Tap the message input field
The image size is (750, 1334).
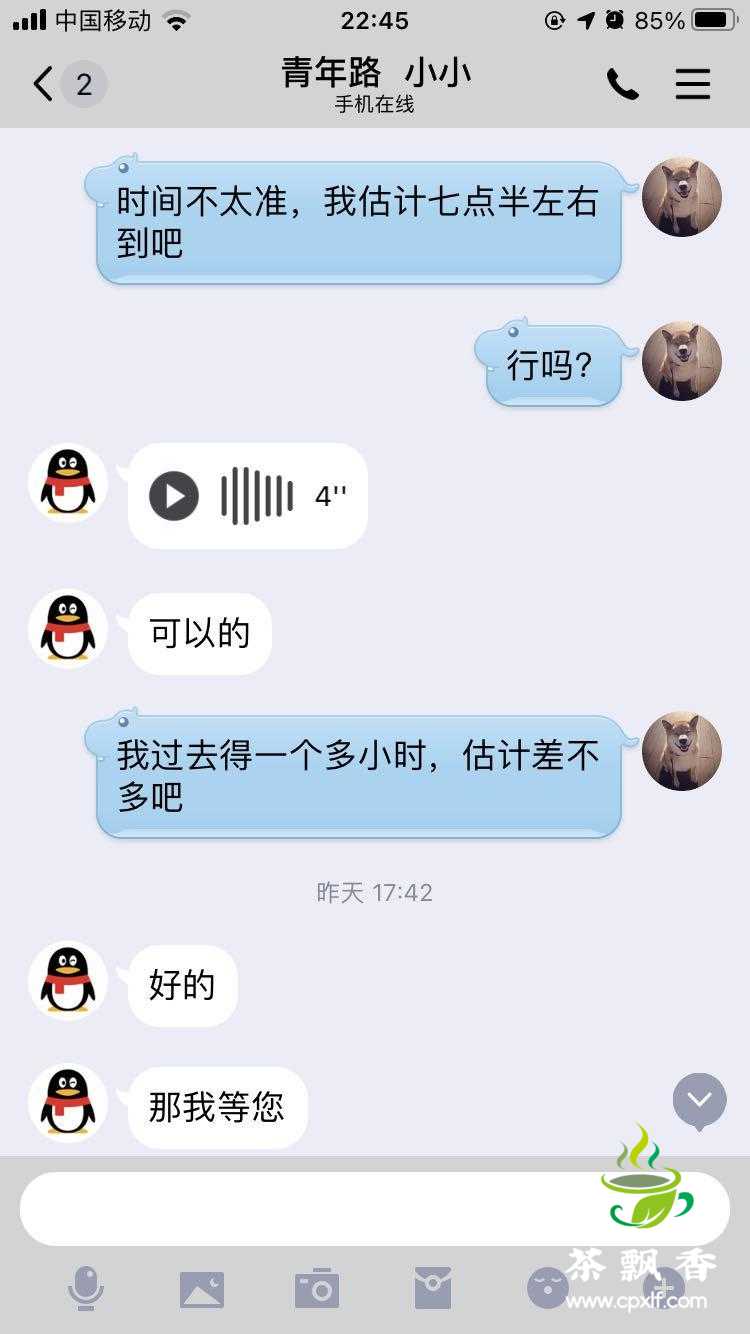click(x=300, y=1208)
